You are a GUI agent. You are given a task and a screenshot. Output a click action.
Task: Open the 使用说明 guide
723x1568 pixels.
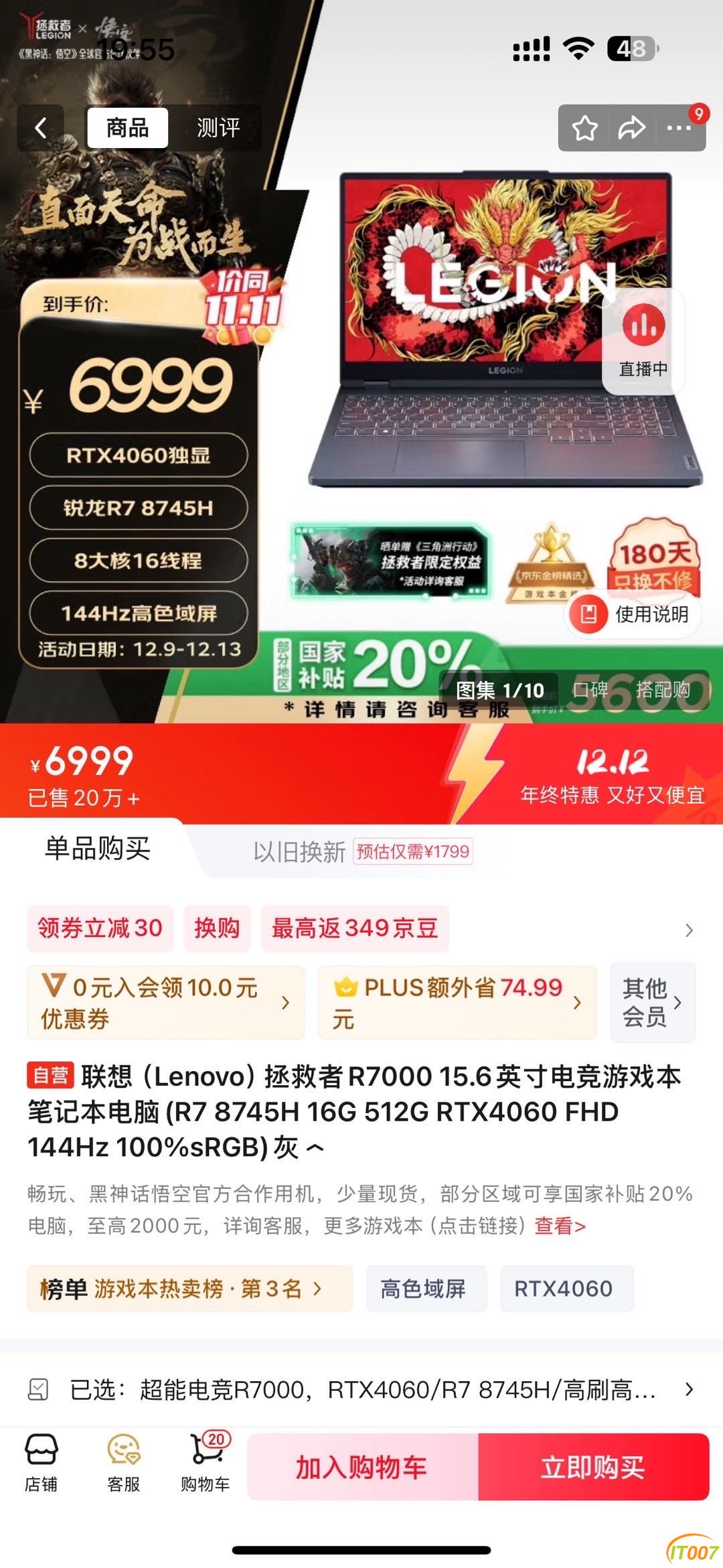633,614
